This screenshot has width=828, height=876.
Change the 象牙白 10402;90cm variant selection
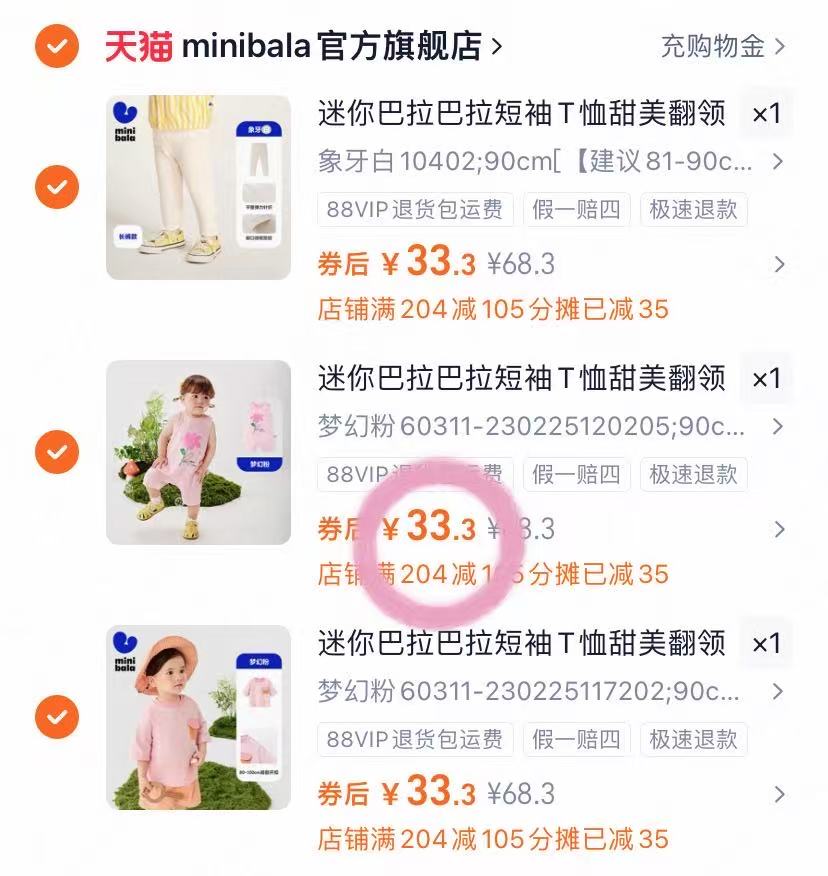click(x=550, y=161)
